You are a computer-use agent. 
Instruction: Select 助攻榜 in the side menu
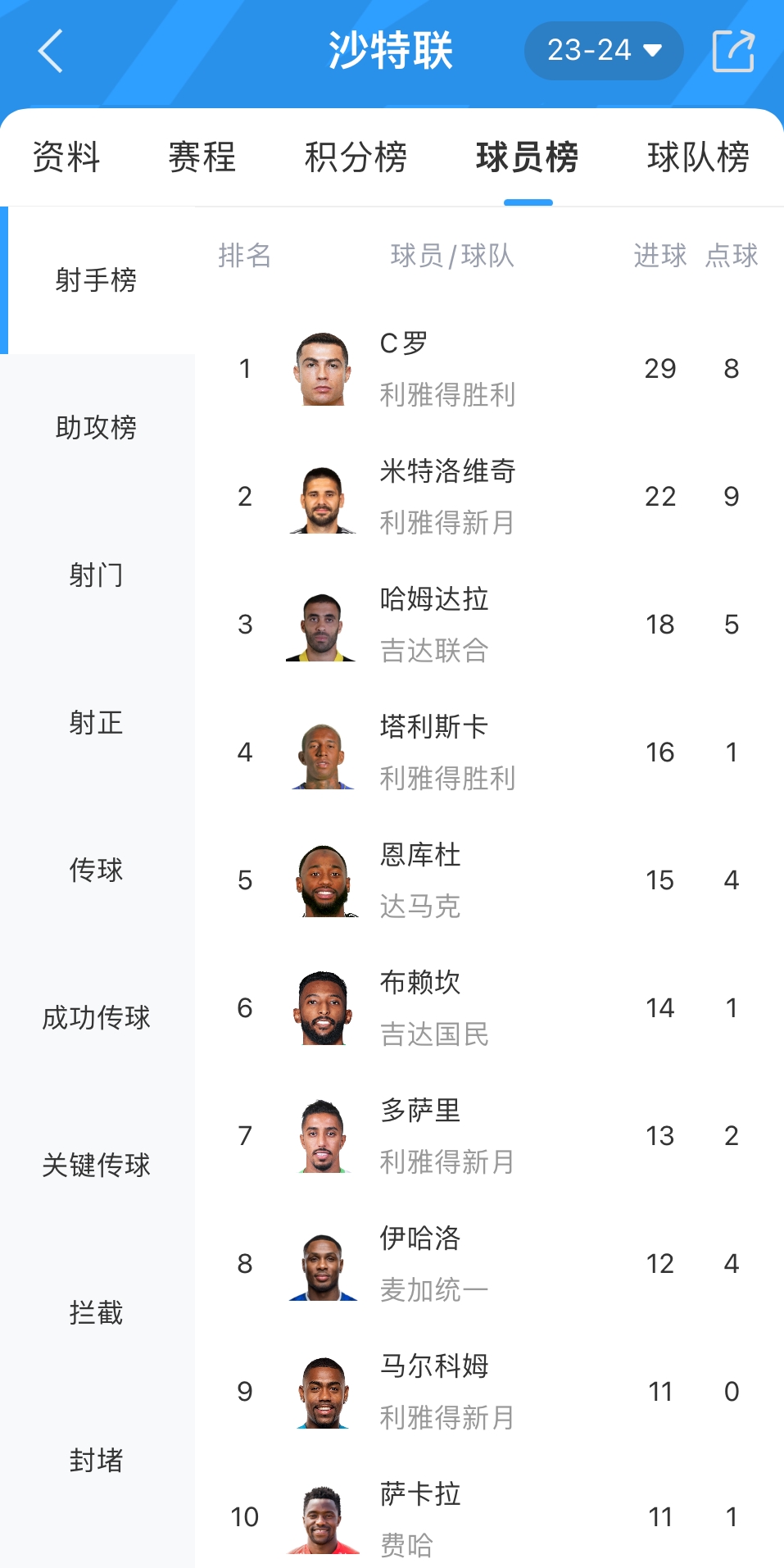(x=96, y=427)
